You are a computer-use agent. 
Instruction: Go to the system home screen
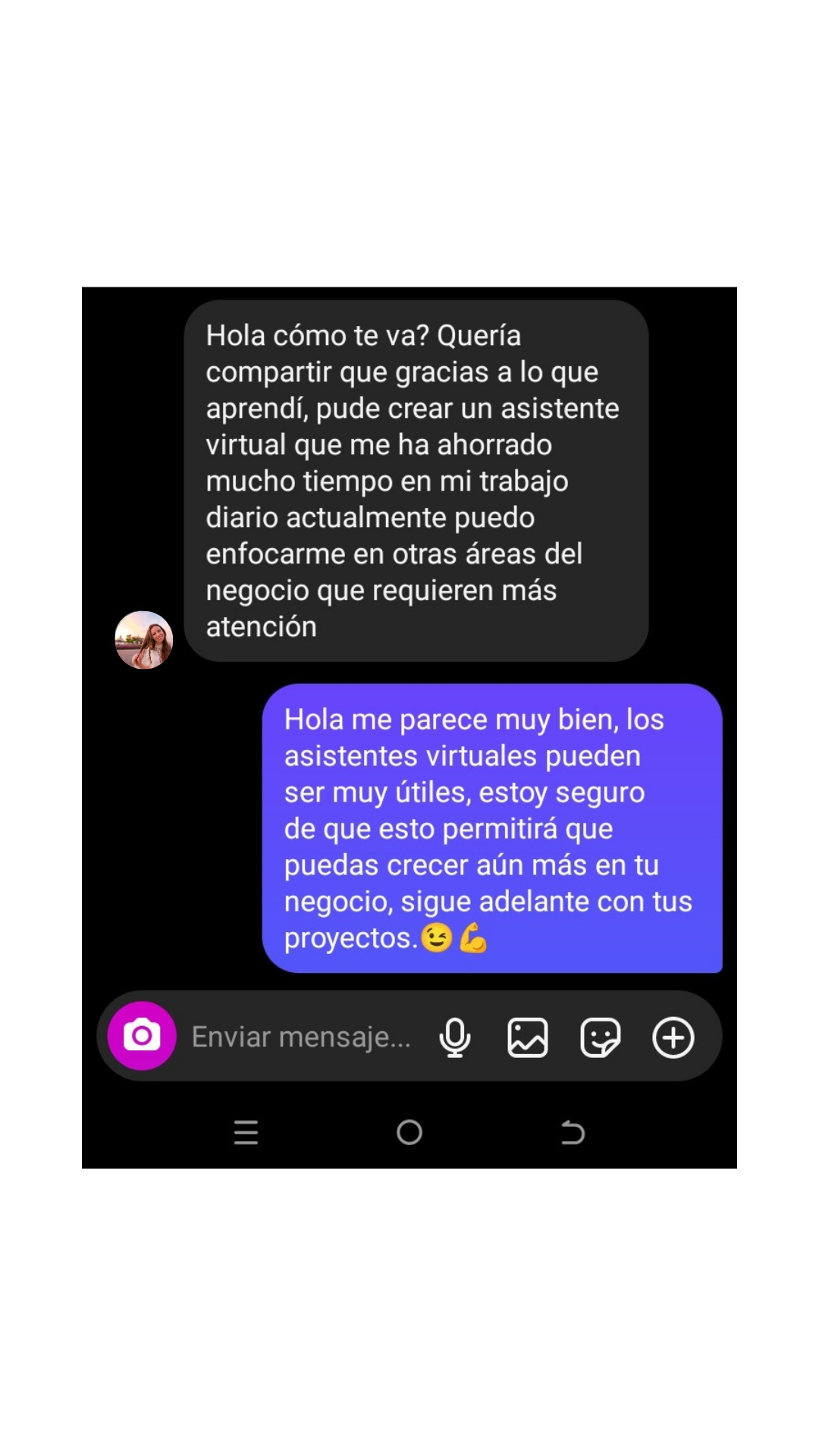[409, 1132]
